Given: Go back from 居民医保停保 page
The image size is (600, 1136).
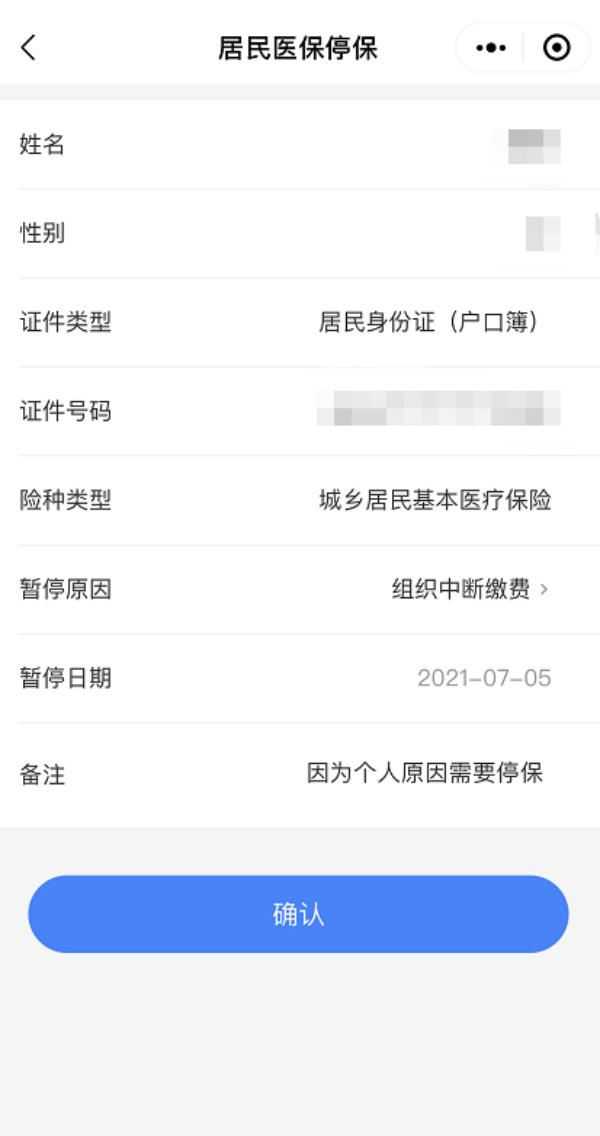Looking at the screenshot, I should (28, 47).
